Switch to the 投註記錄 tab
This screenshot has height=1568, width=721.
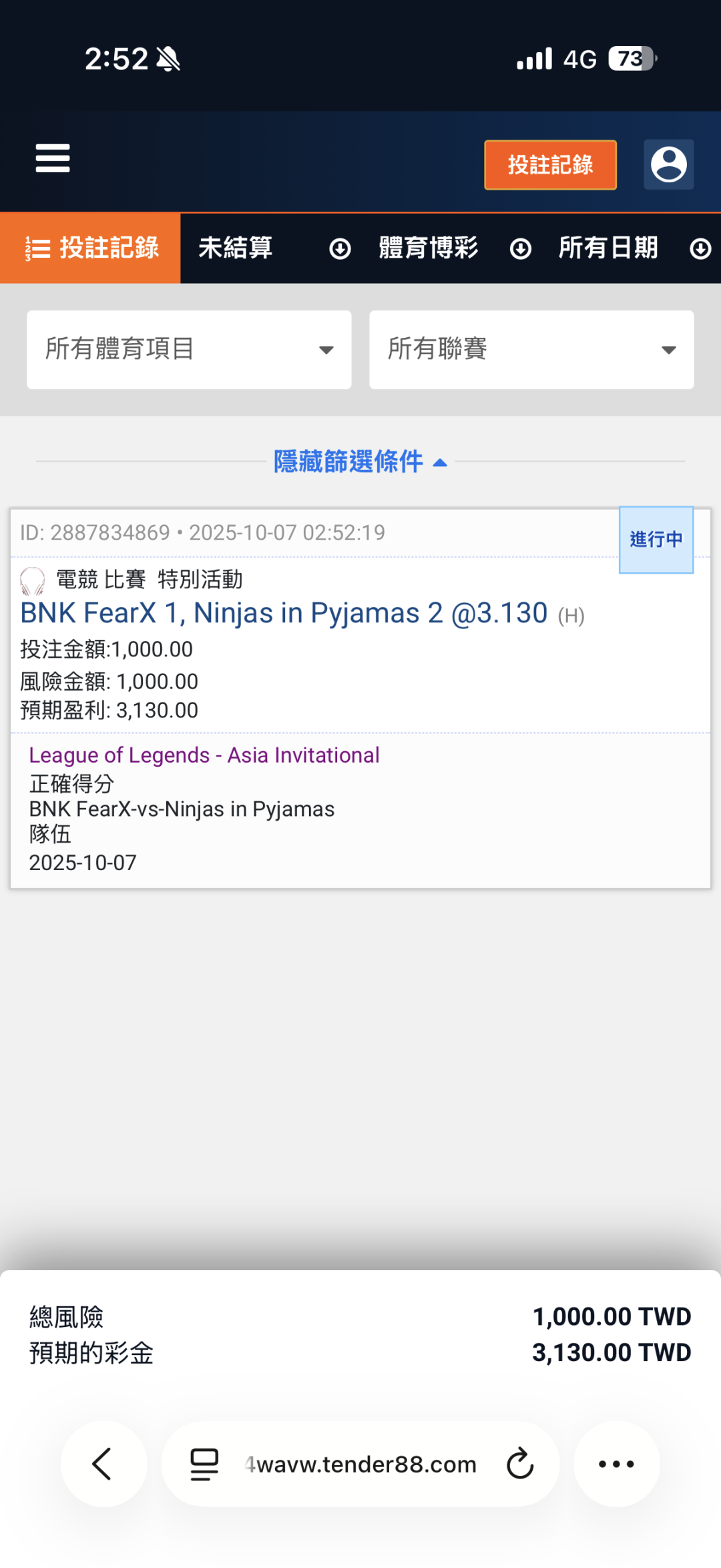(90, 248)
